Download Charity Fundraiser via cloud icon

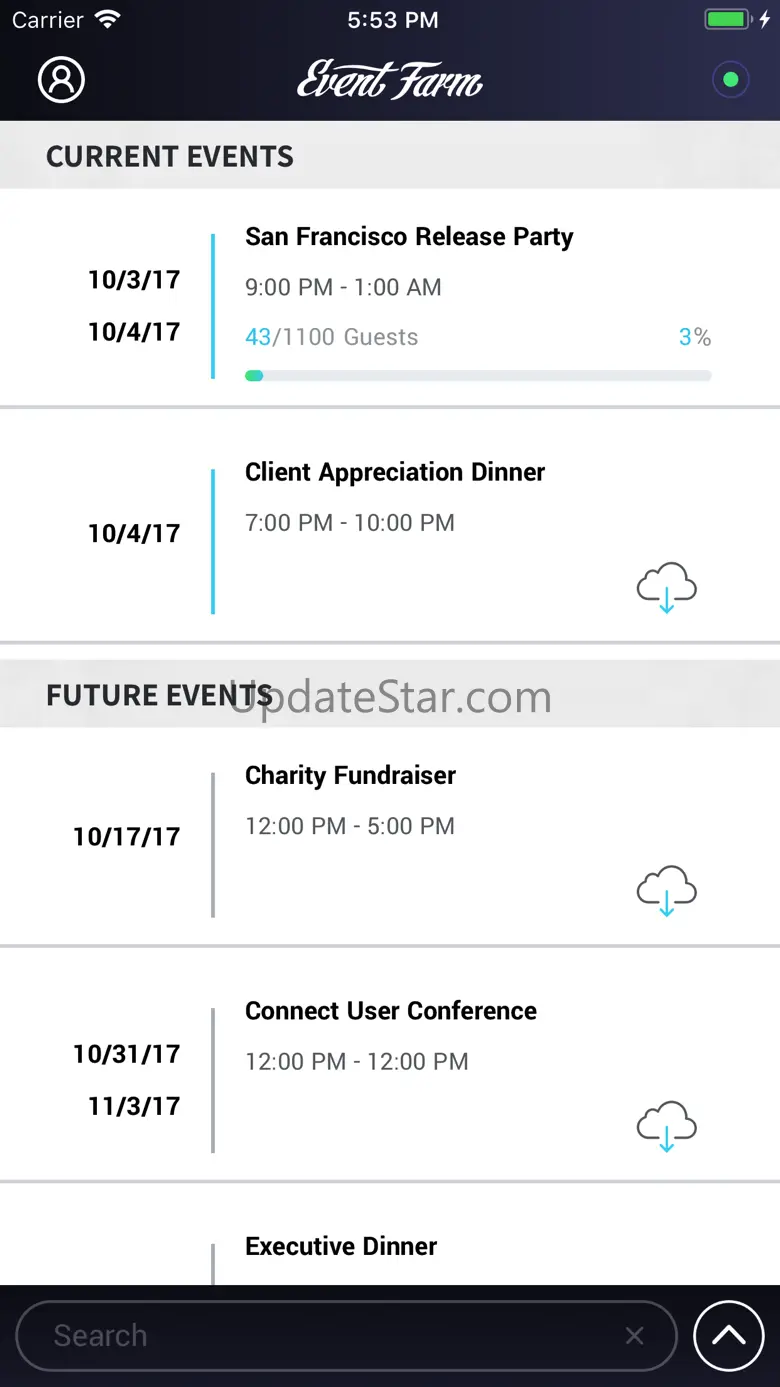point(666,890)
